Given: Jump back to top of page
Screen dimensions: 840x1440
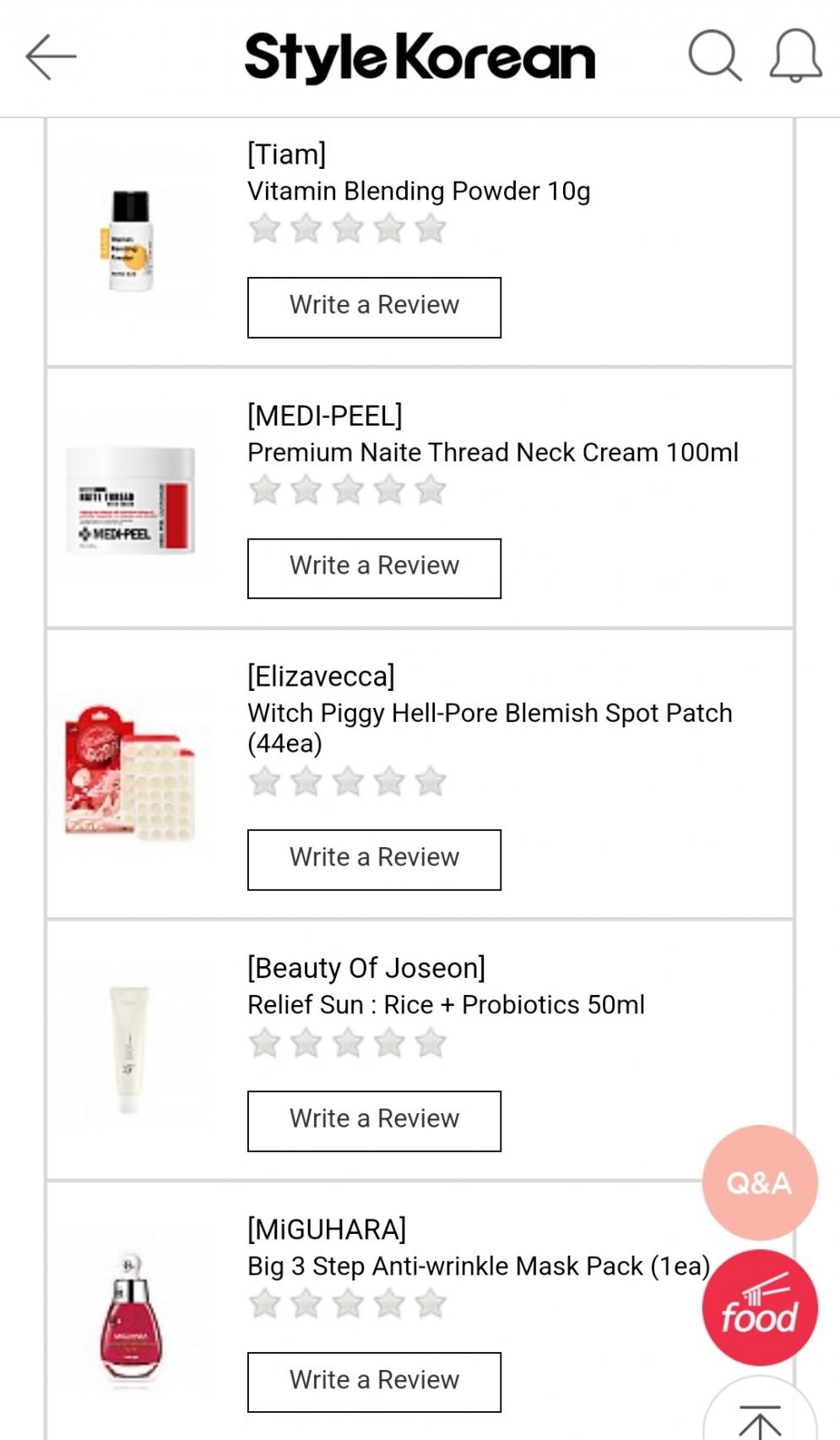Looking at the screenshot, I should tap(760, 1416).
